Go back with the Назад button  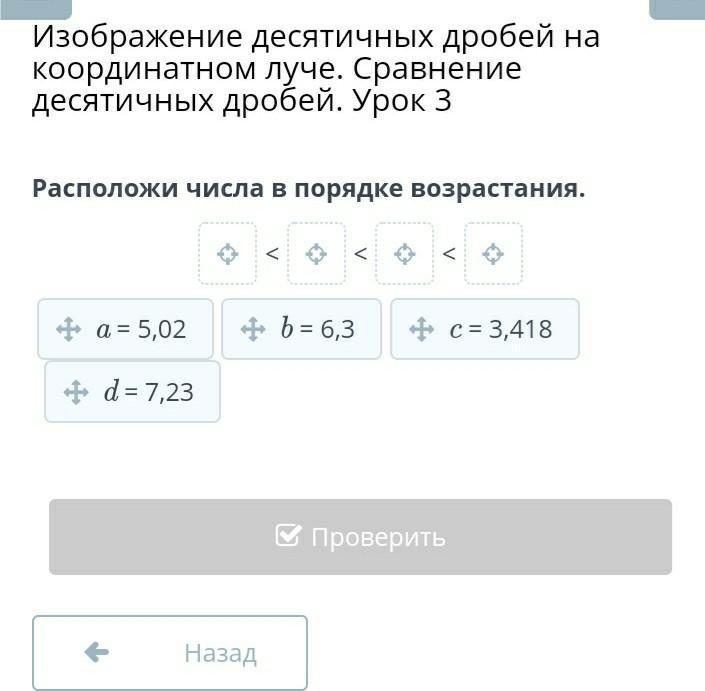click(x=170, y=653)
